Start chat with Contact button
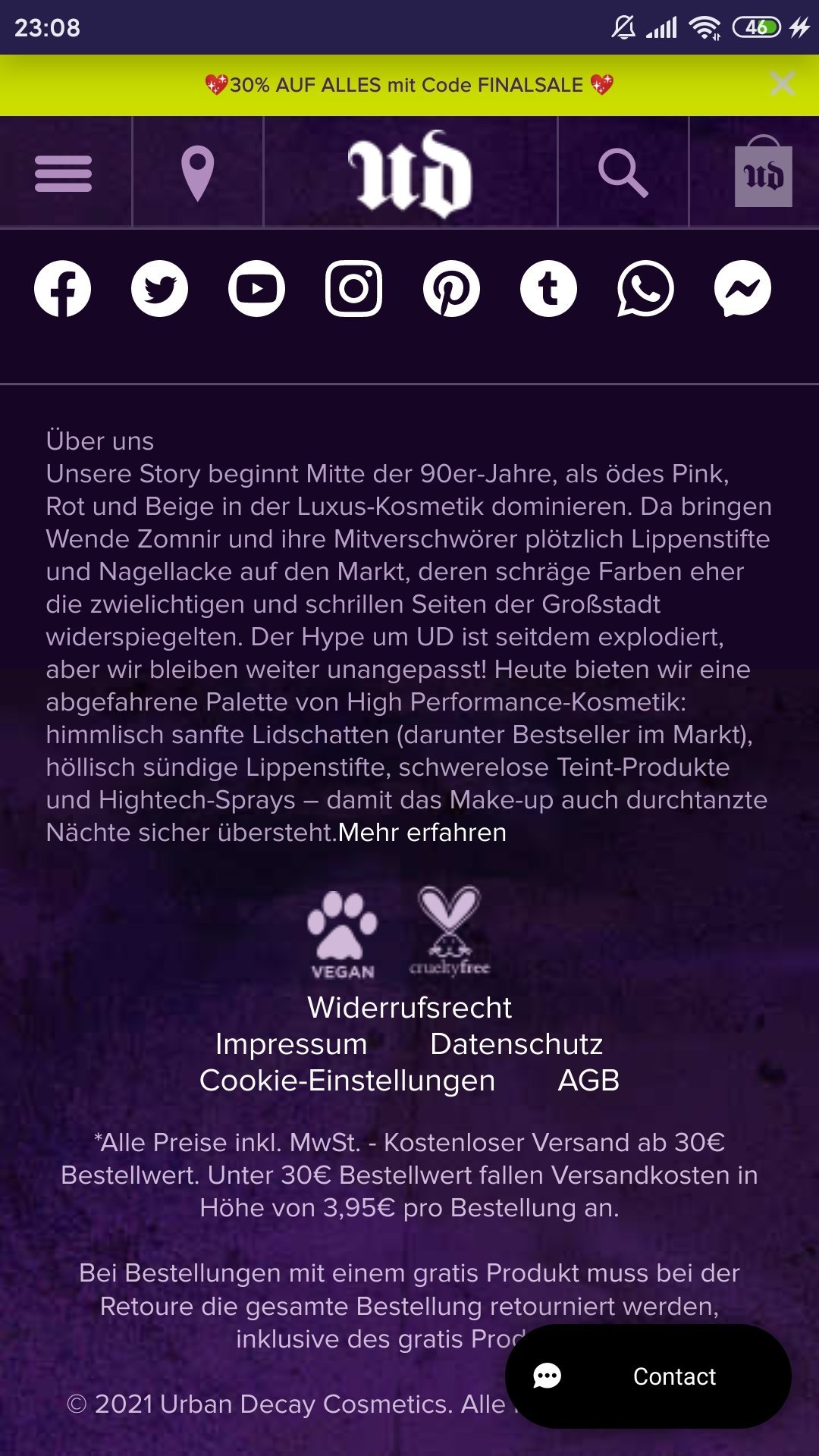819x1456 pixels. [648, 1376]
